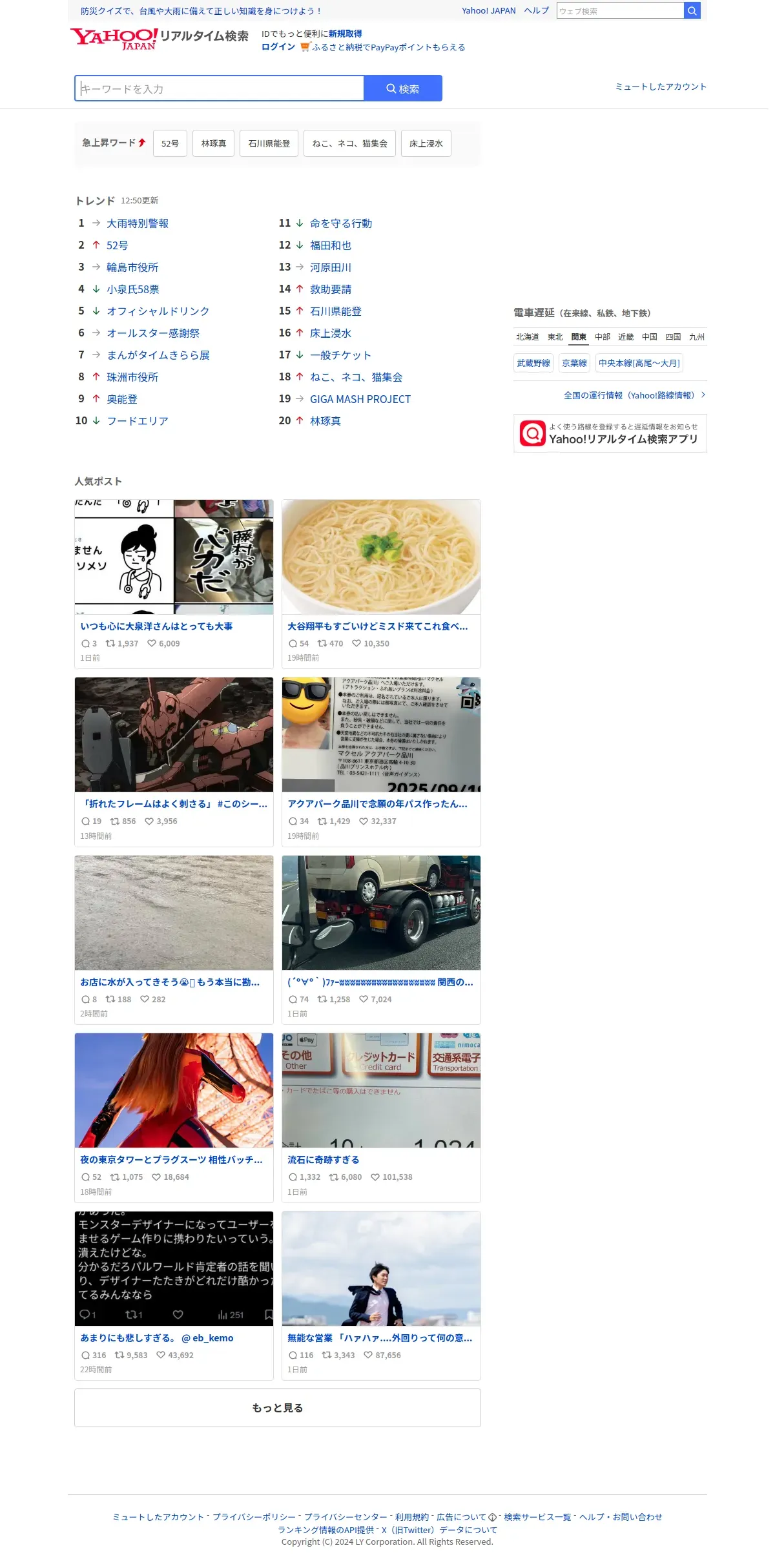Tap the keyword input field

[220, 88]
